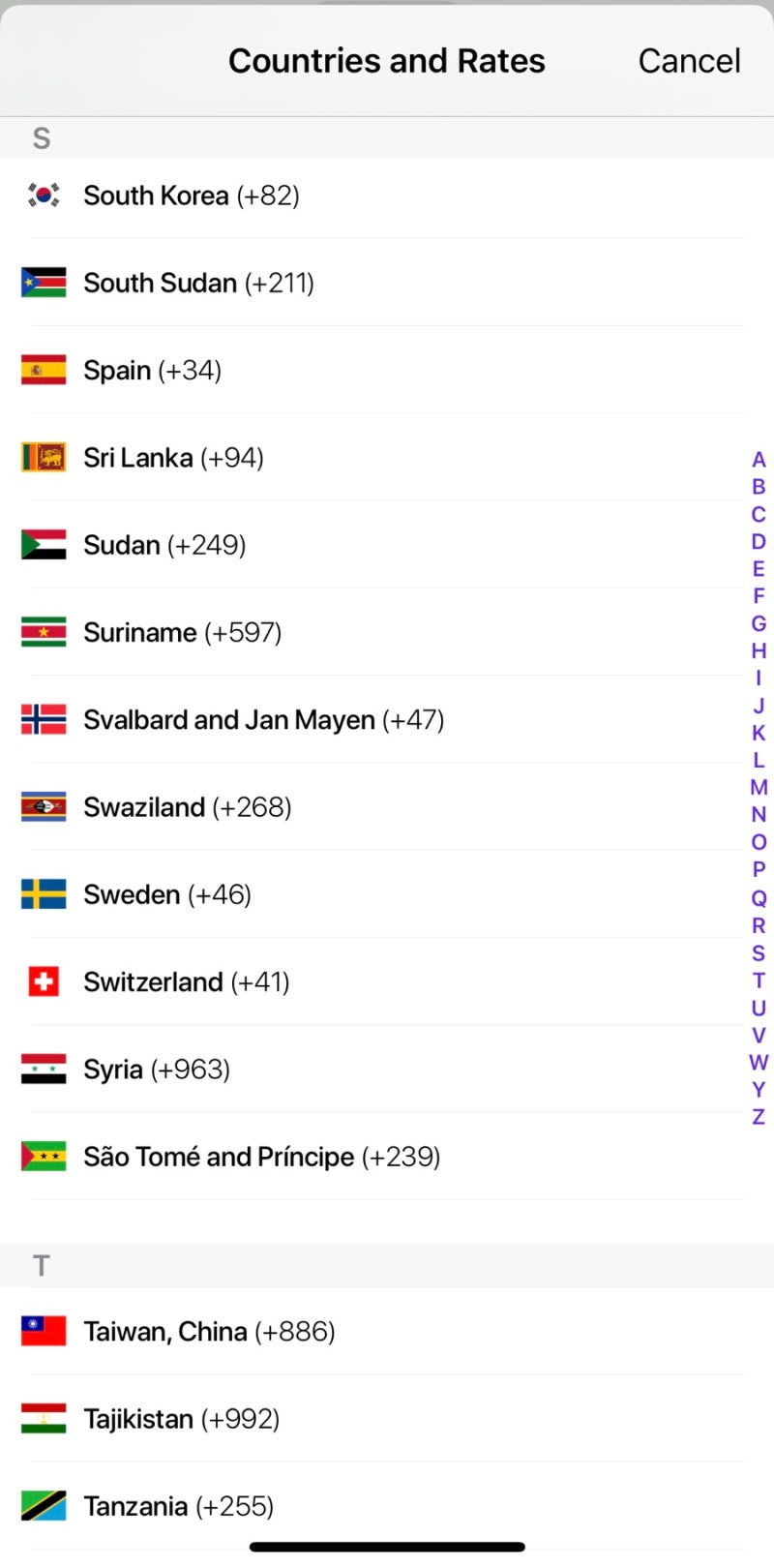Viewport: 774px width, 1568px height.
Task: Jump to letter Z in the index
Action: [759, 1116]
